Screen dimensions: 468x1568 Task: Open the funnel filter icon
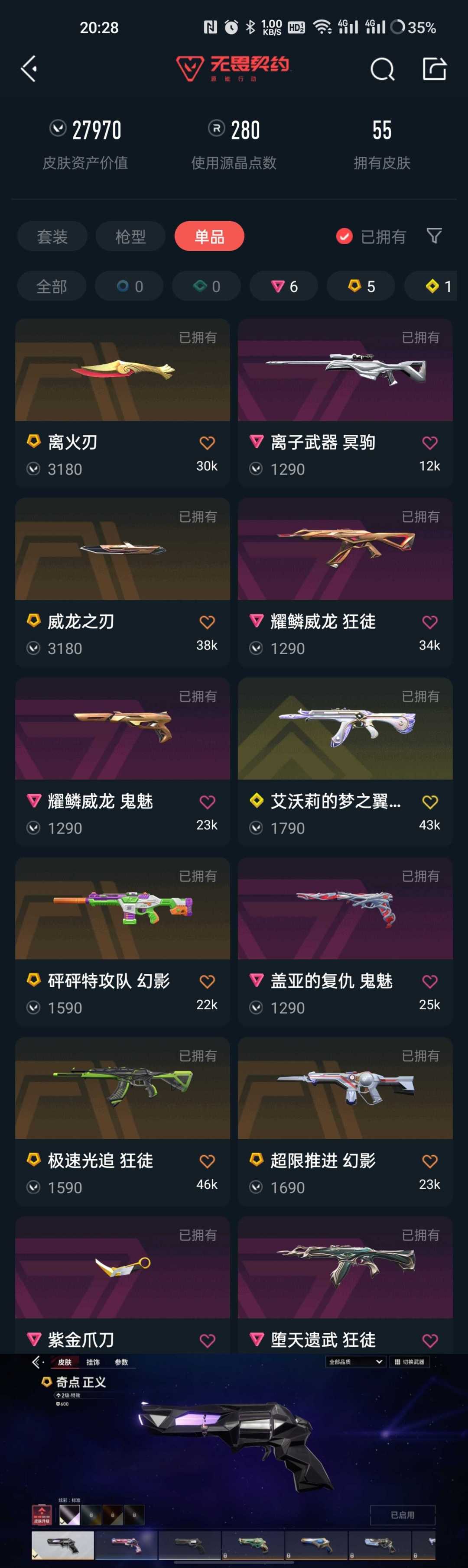[434, 236]
